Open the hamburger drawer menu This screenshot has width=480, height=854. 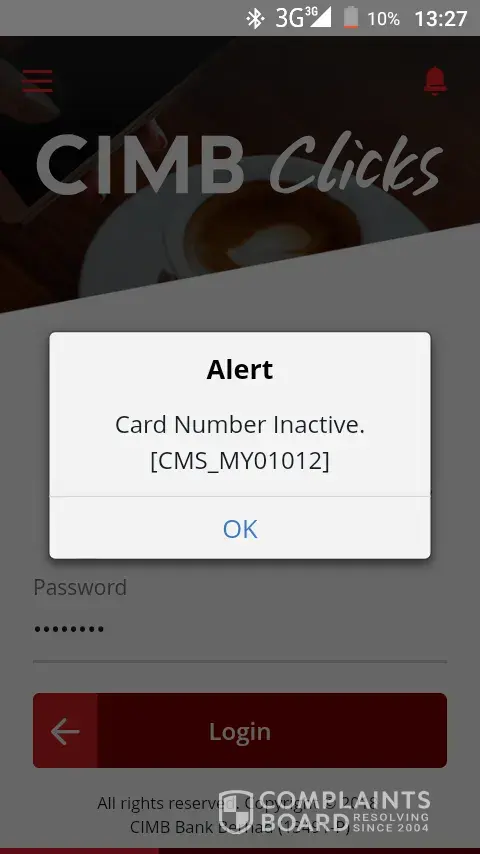pos(38,81)
